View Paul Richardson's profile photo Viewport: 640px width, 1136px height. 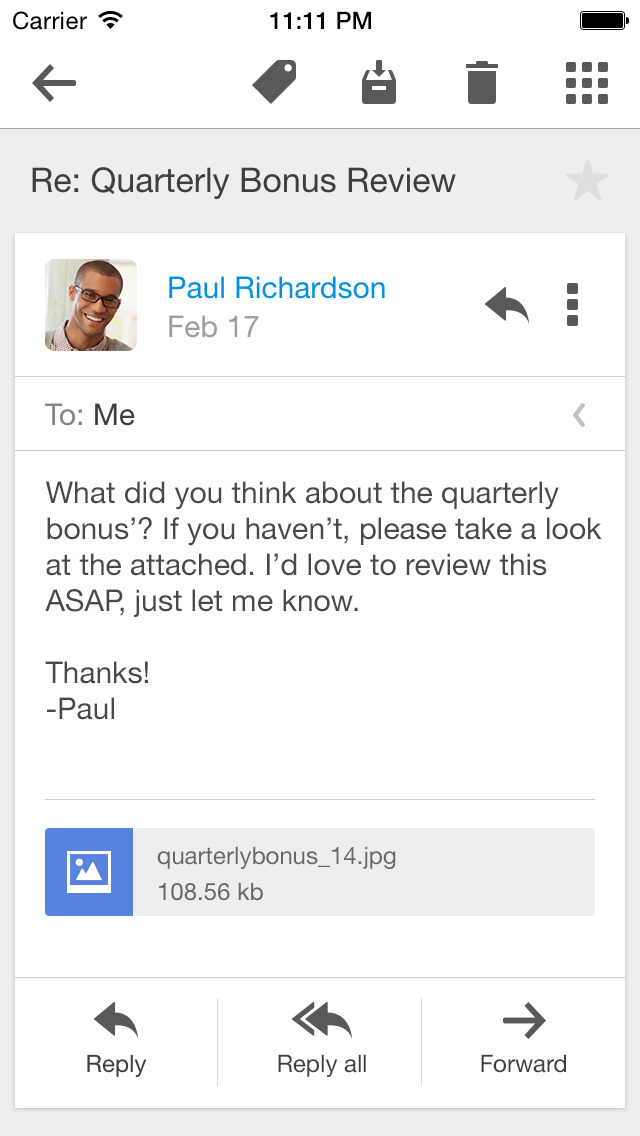pyautogui.click(x=91, y=305)
